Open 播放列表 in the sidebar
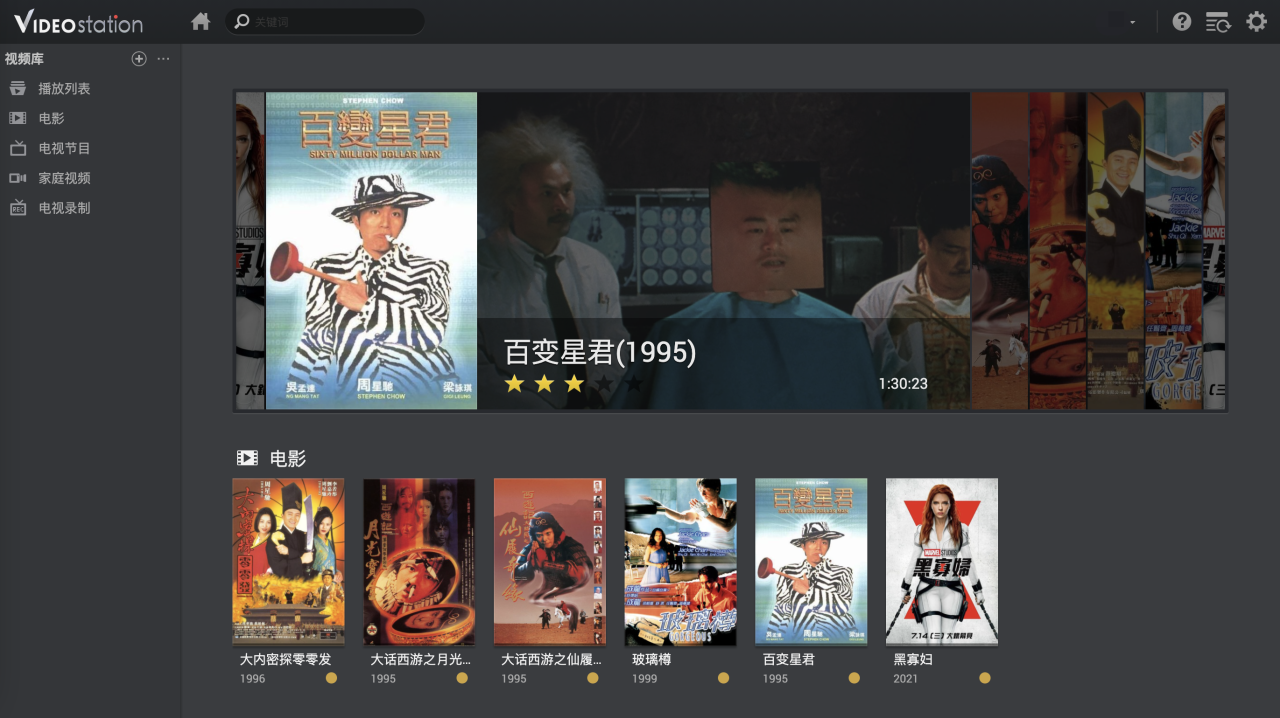This screenshot has height=718, width=1280. point(64,89)
